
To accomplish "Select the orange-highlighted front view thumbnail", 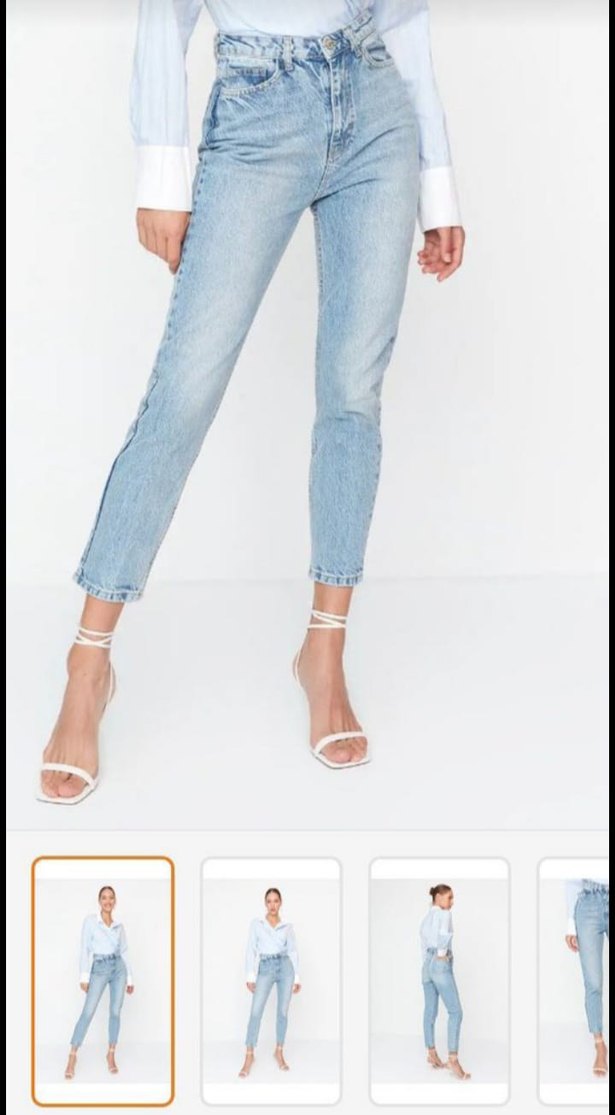I will (103, 980).
